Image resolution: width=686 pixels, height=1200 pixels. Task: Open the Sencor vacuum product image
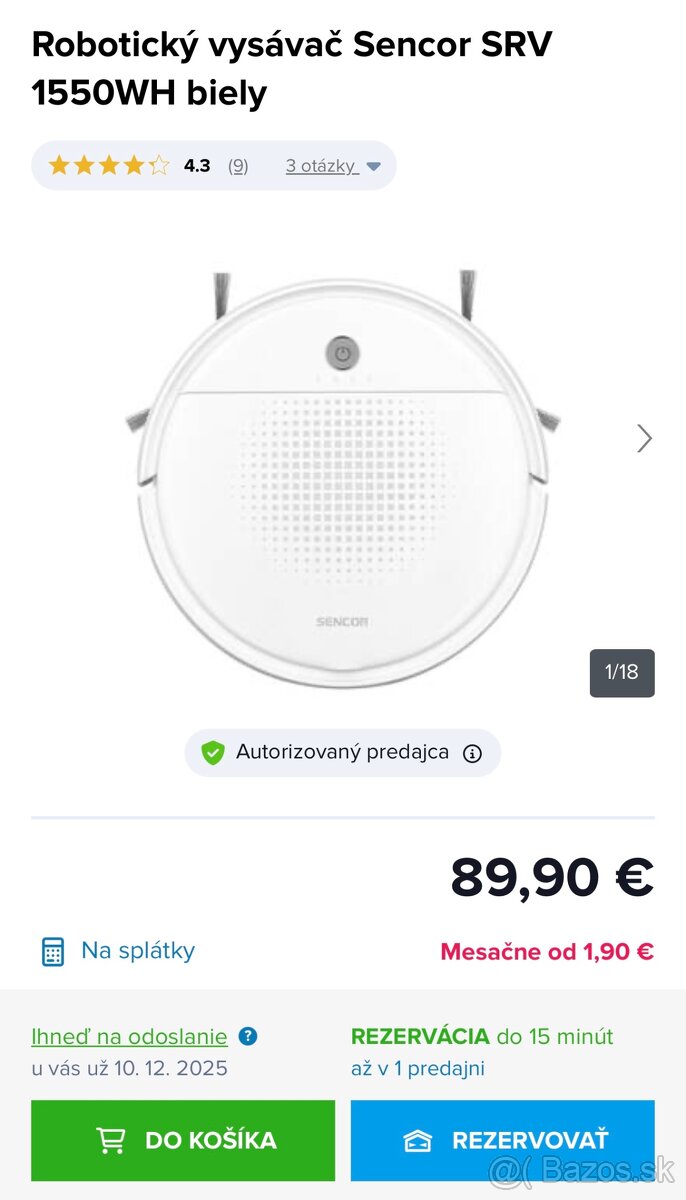(x=343, y=480)
